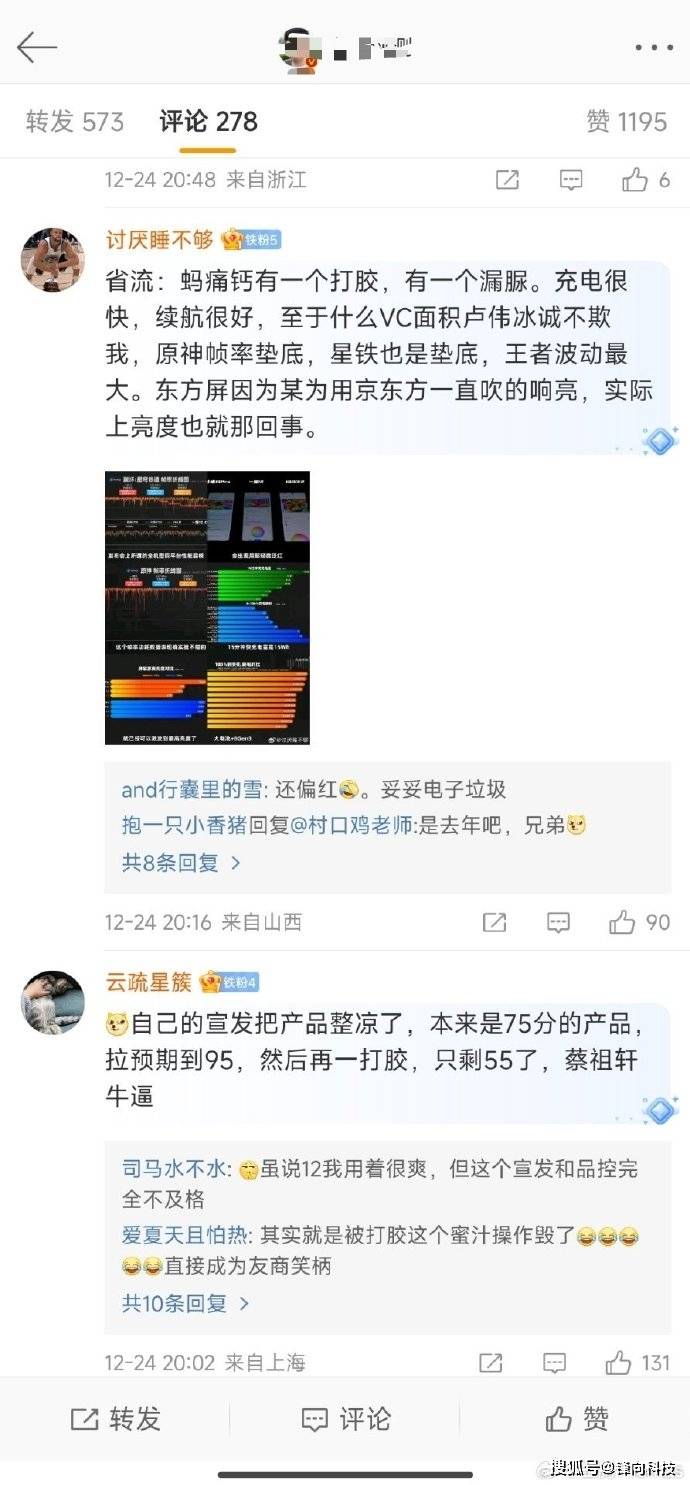The height and width of the screenshot is (1485, 690).
Task: Open 云疏星簇's username link
Action: click(x=148, y=981)
